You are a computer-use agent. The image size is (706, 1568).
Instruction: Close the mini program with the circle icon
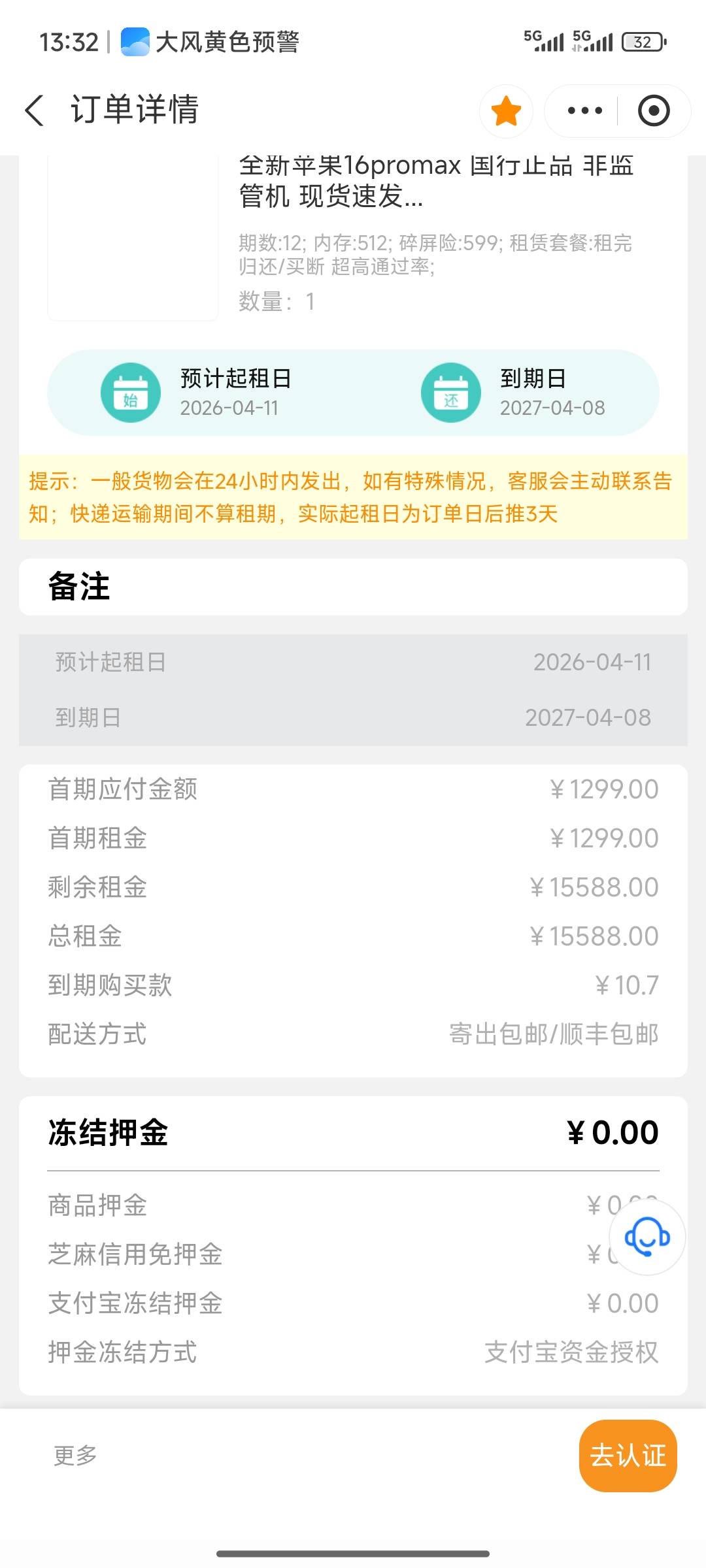click(654, 110)
